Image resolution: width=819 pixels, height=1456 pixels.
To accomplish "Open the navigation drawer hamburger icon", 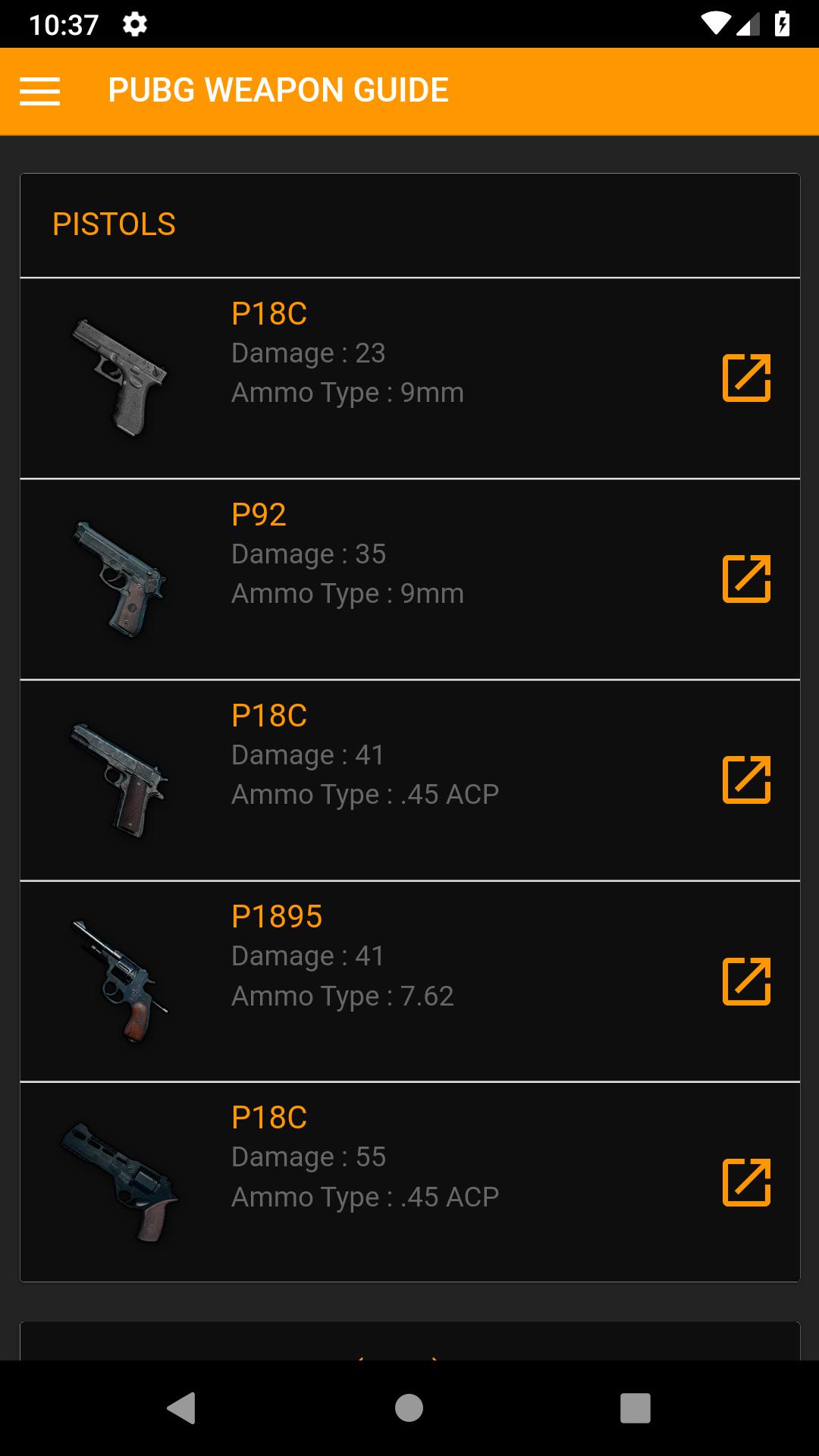I will pos(38,90).
